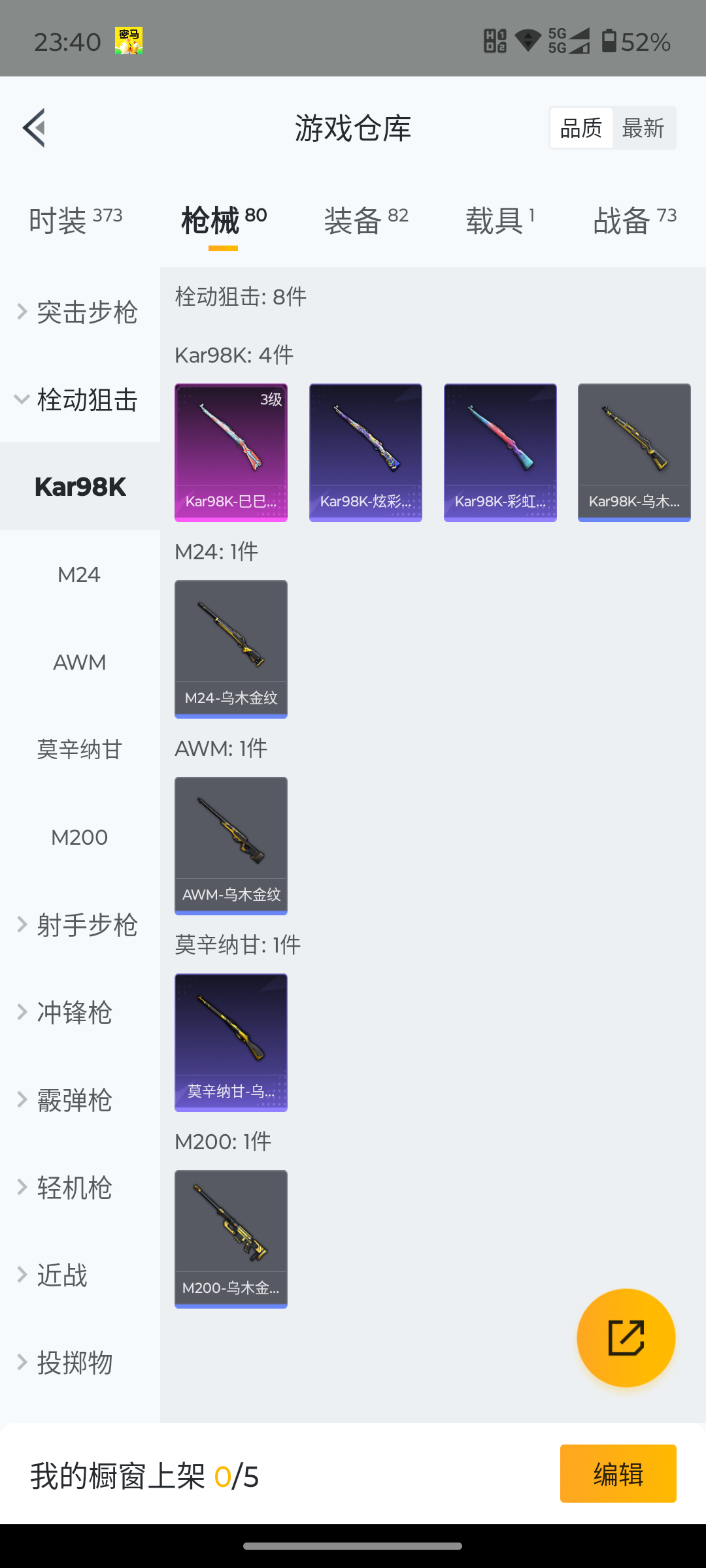Open the 战备 tab
706x1568 pixels.
pos(634,220)
